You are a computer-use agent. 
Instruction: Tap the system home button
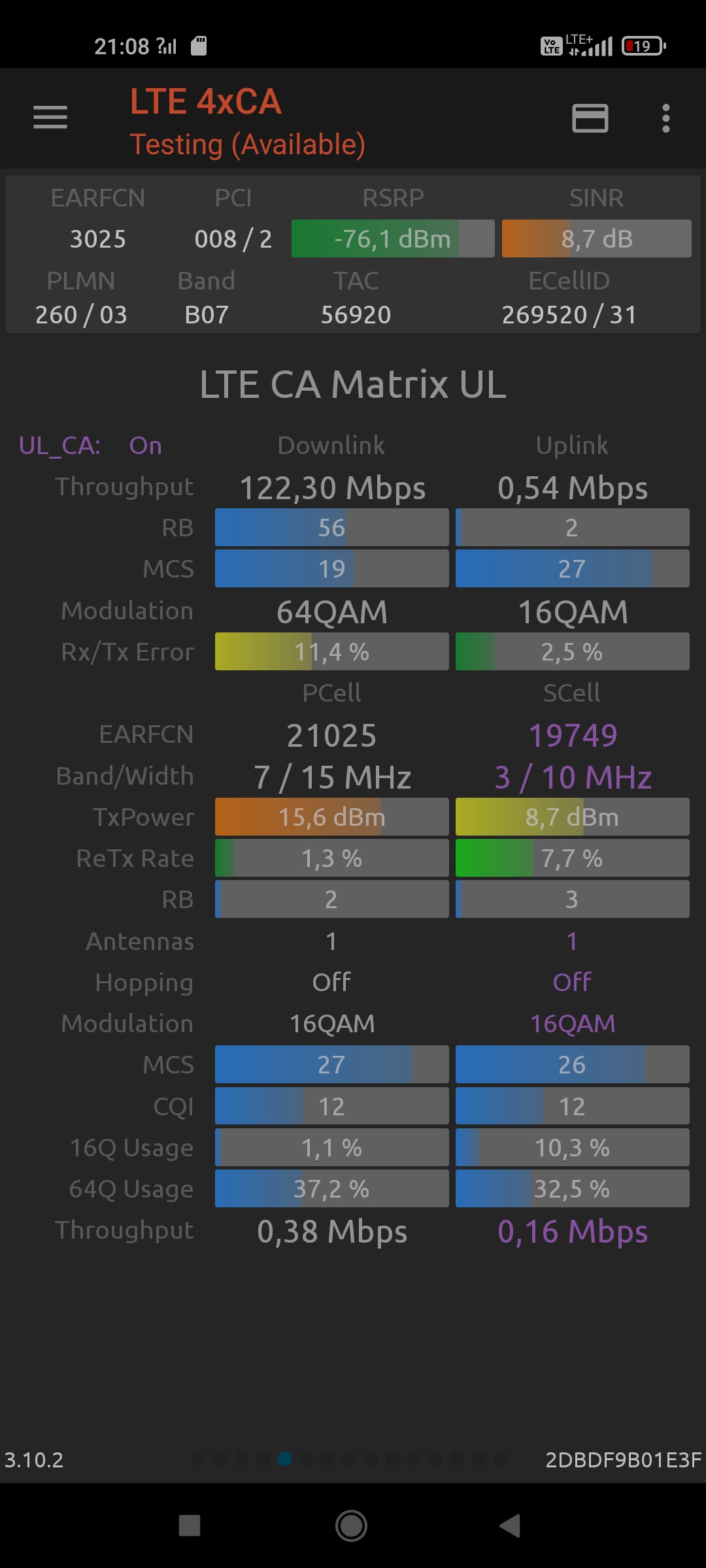pyautogui.click(x=352, y=1526)
